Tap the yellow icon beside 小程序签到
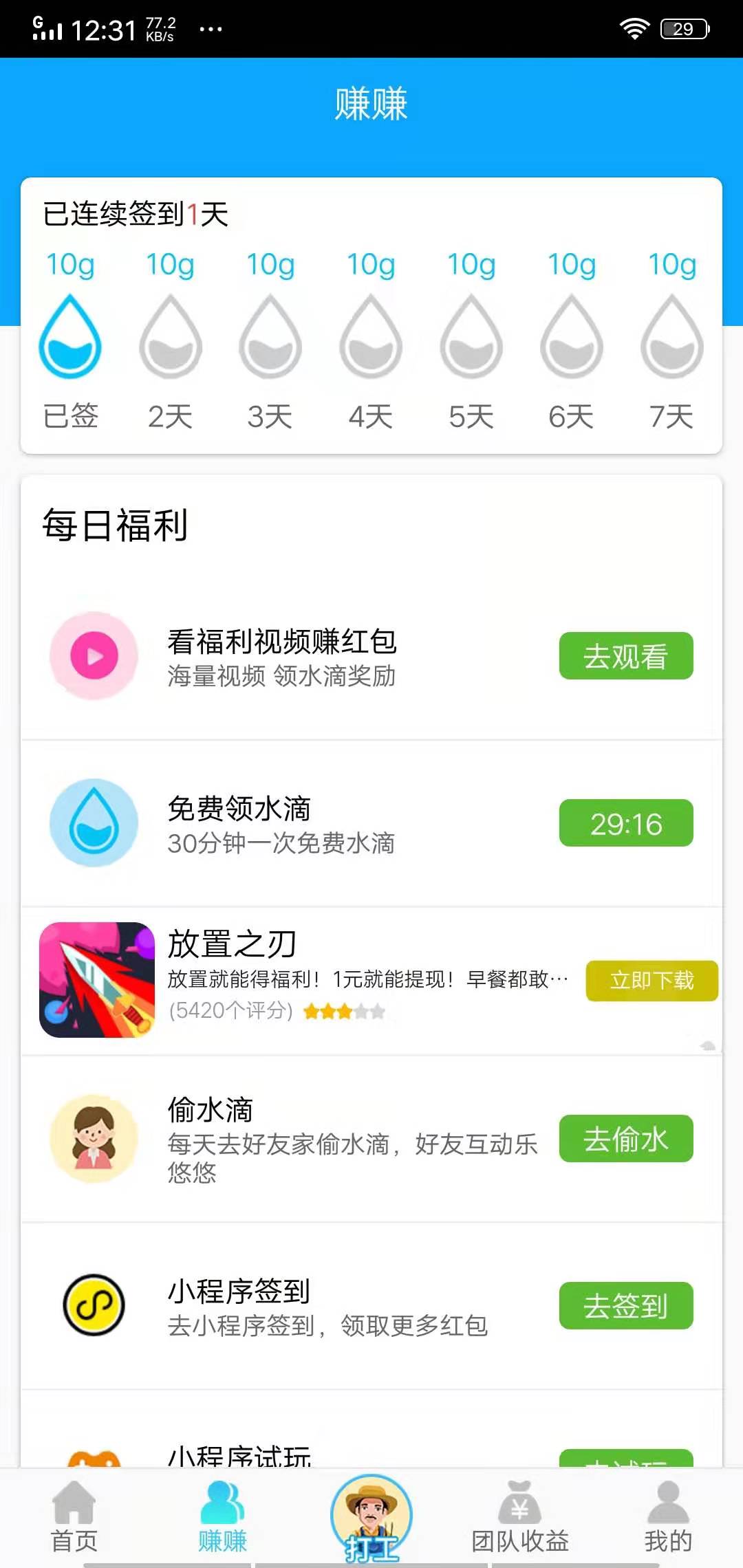 pos(93,1306)
